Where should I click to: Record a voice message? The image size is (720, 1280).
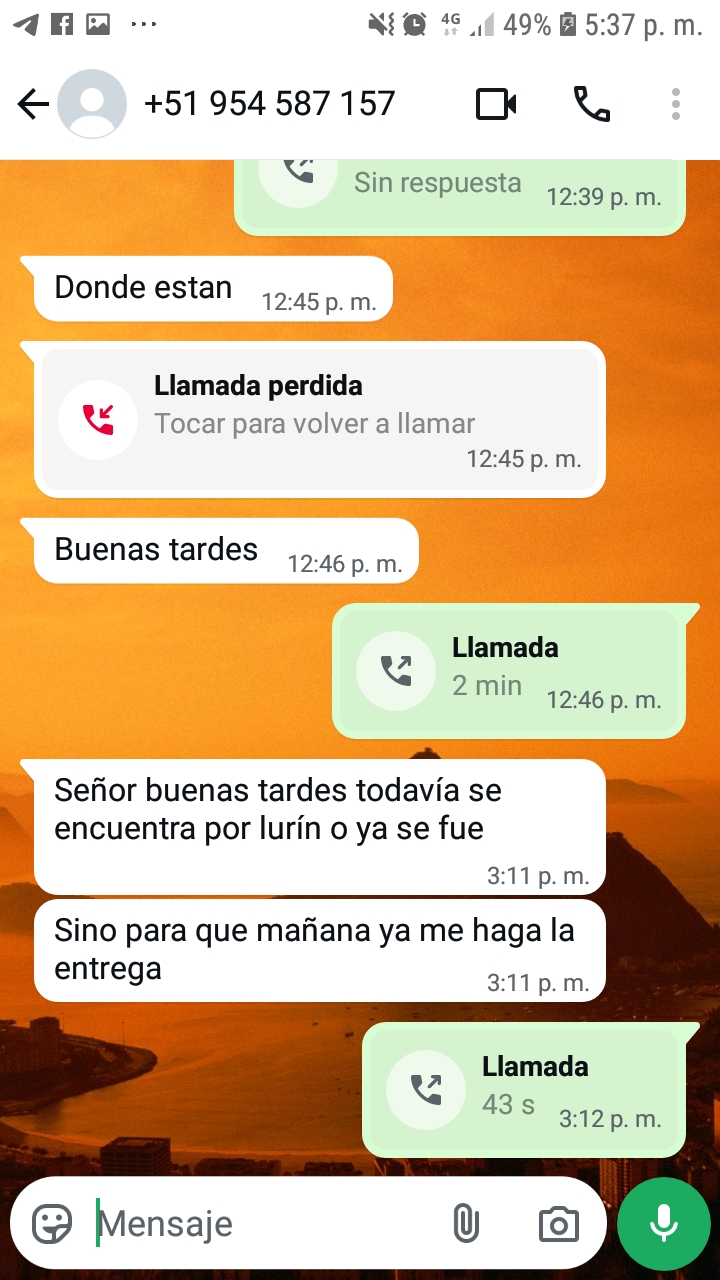[663, 1223]
